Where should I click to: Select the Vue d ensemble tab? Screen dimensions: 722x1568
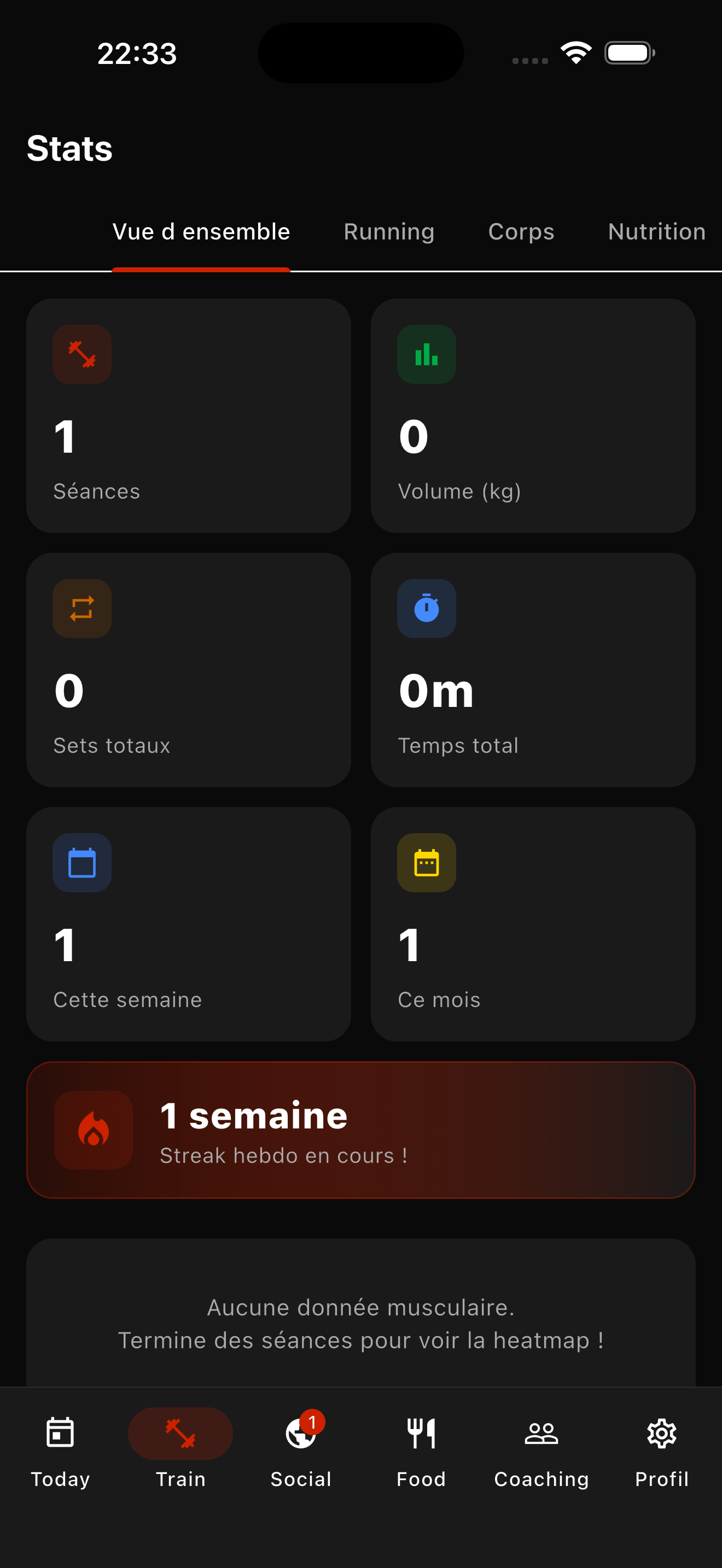tap(201, 232)
